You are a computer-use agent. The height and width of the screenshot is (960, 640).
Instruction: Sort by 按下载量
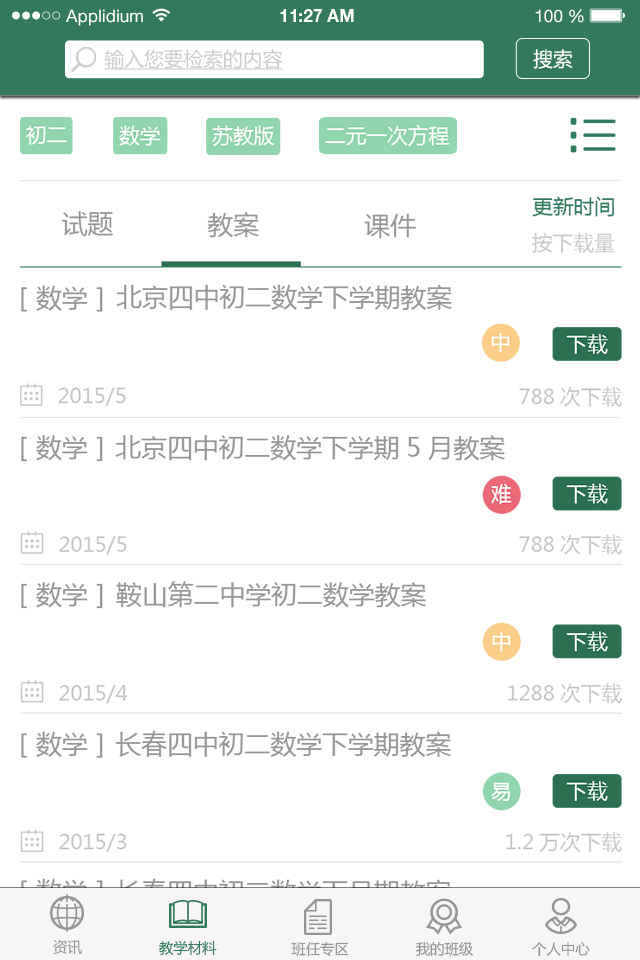click(x=573, y=243)
